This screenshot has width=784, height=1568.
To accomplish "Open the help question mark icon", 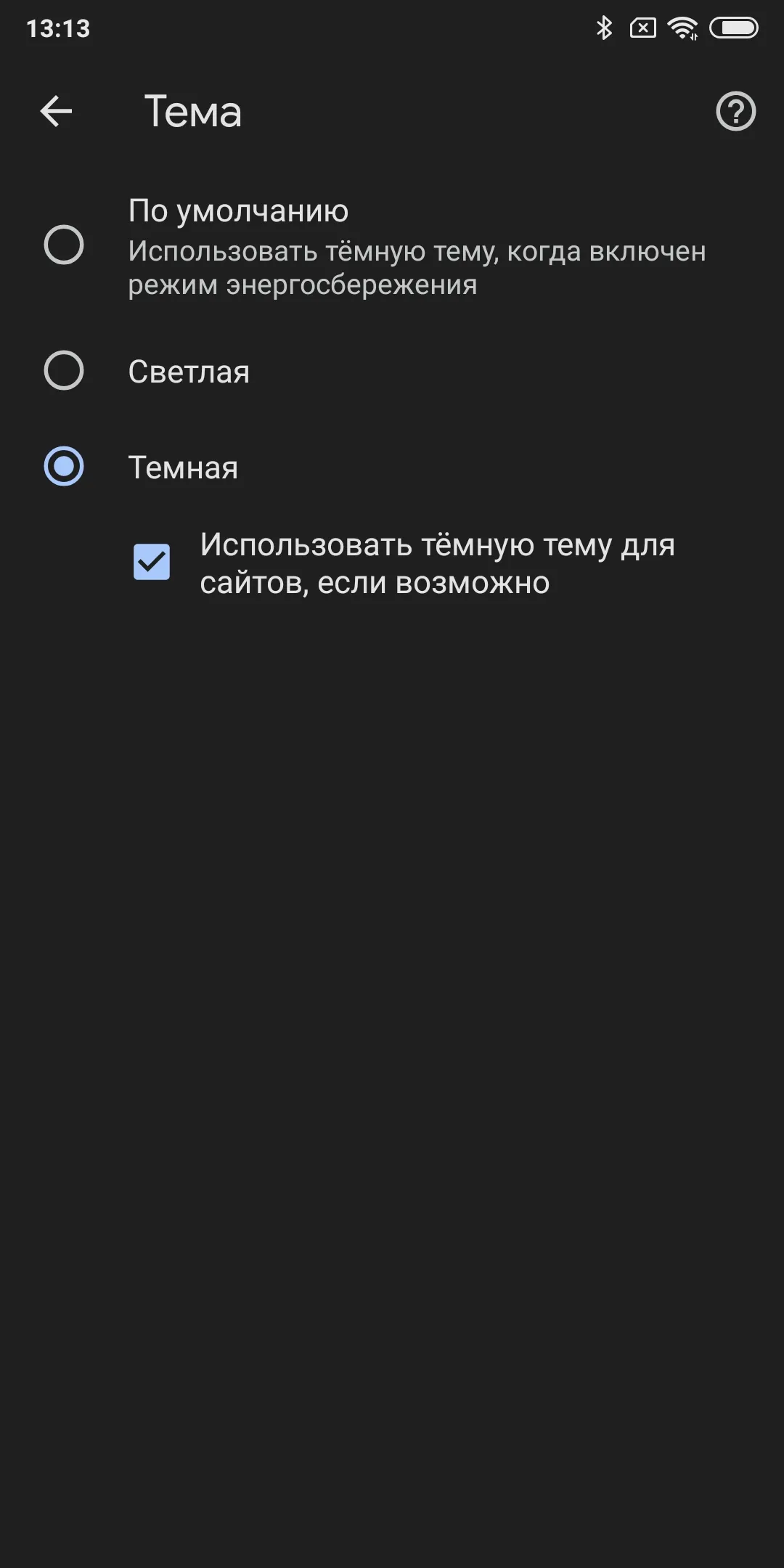I will click(735, 111).
